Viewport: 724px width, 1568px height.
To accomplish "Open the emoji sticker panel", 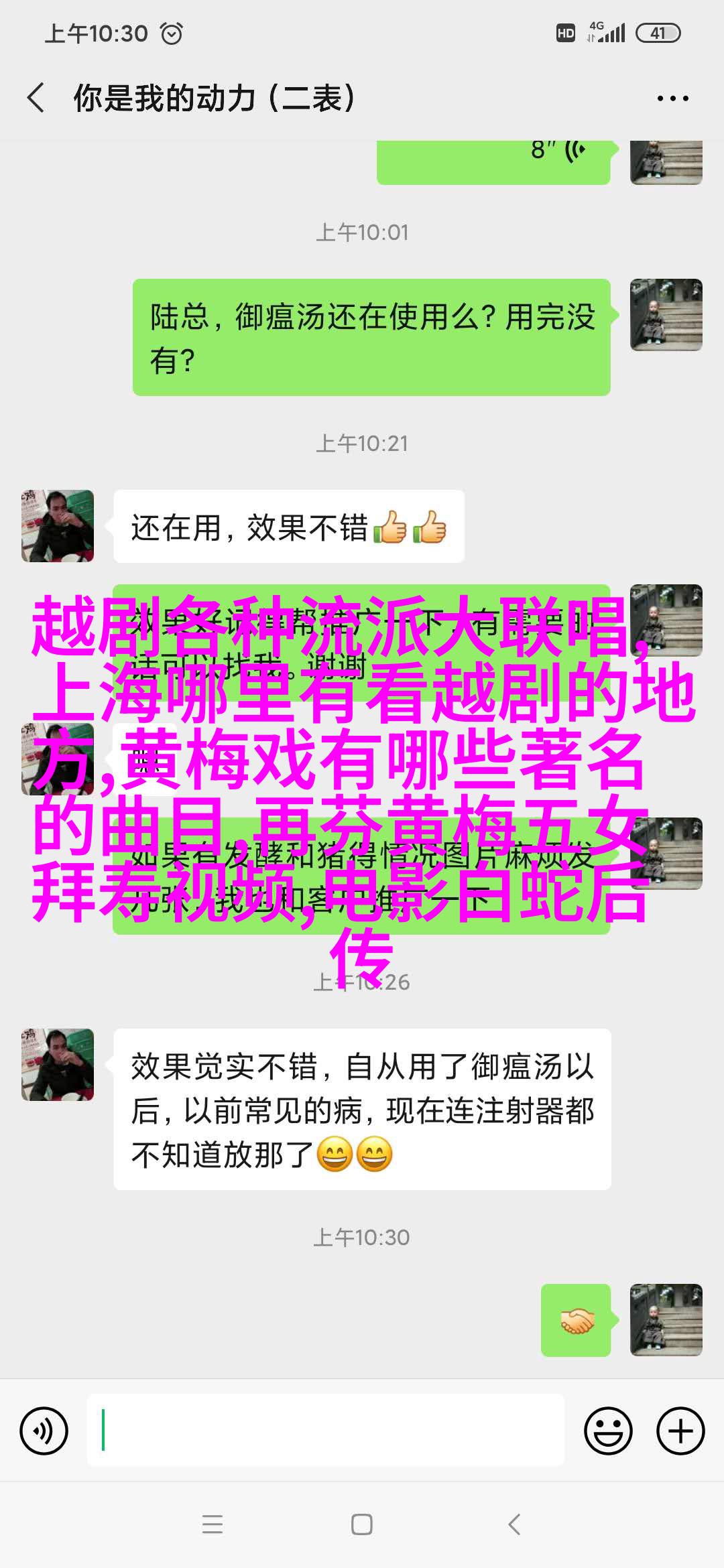I will 608,1431.
